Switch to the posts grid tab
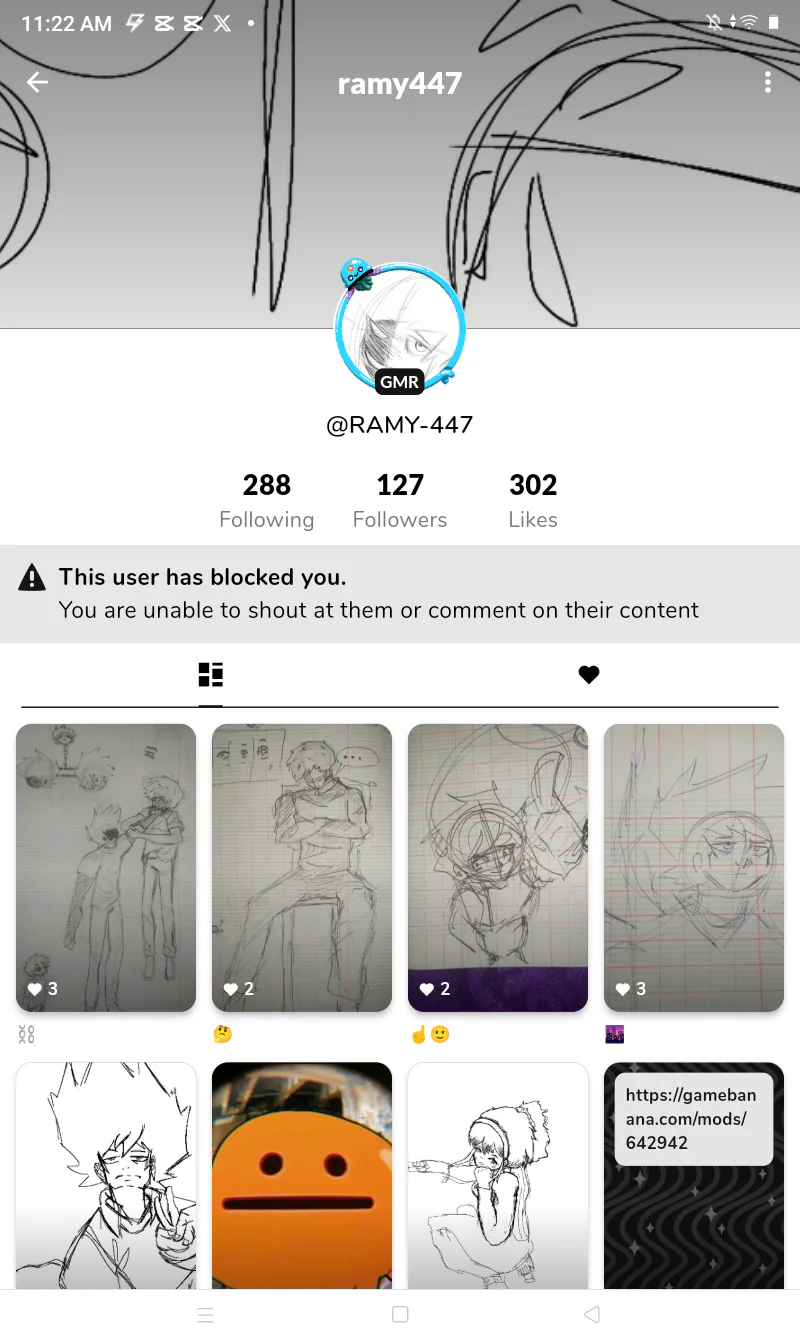Screen dimensions: 800x1340 click(x=210, y=675)
